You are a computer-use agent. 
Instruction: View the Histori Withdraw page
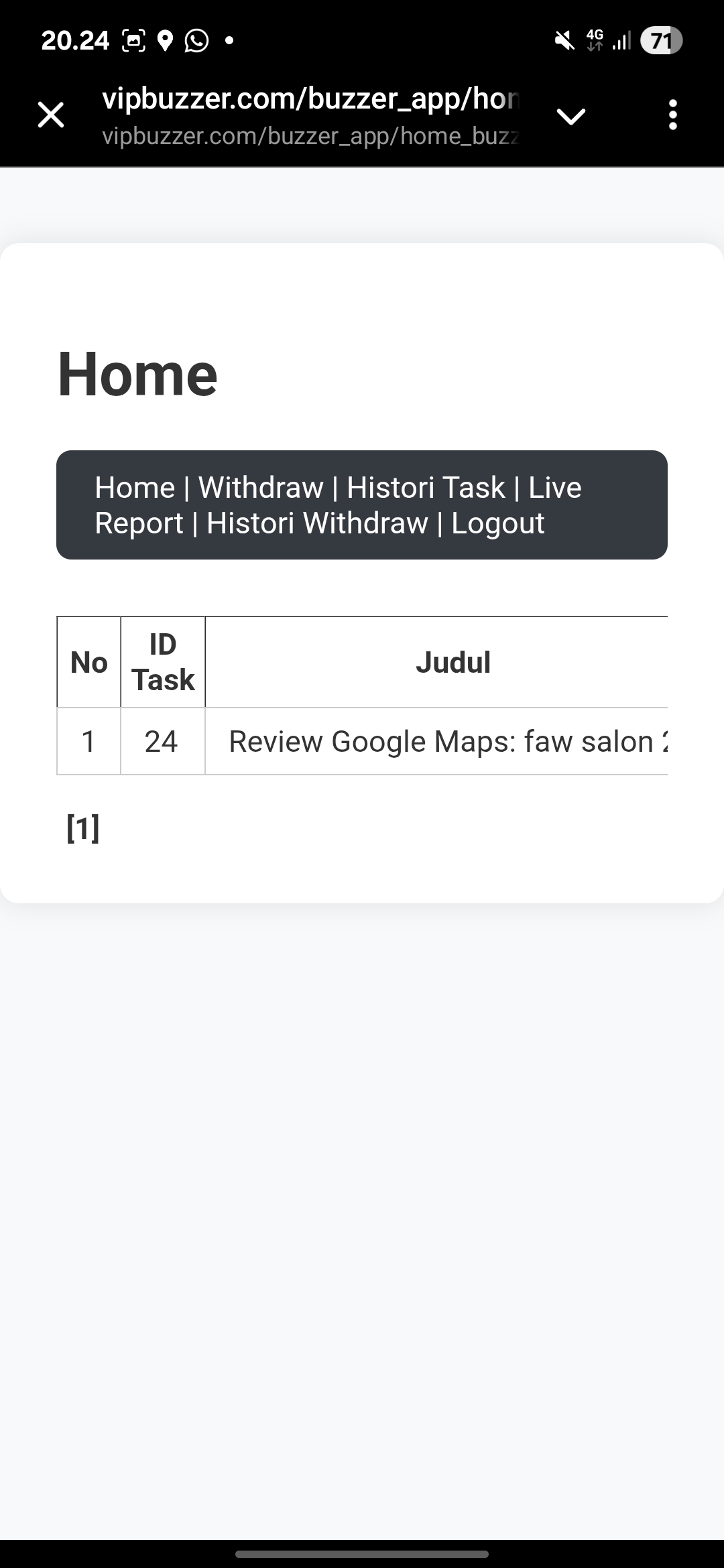(x=317, y=523)
